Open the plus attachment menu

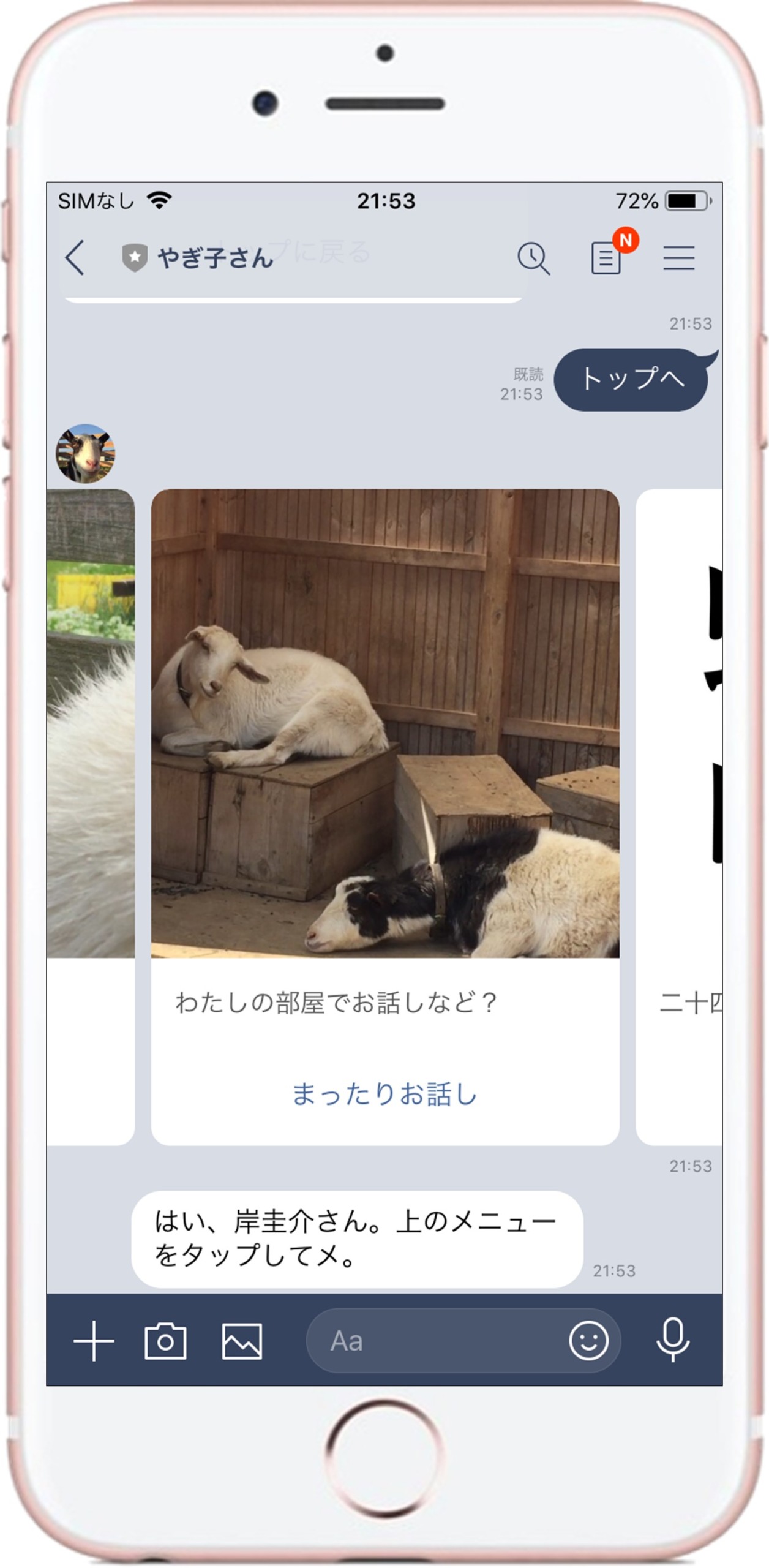(x=94, y=1341)
